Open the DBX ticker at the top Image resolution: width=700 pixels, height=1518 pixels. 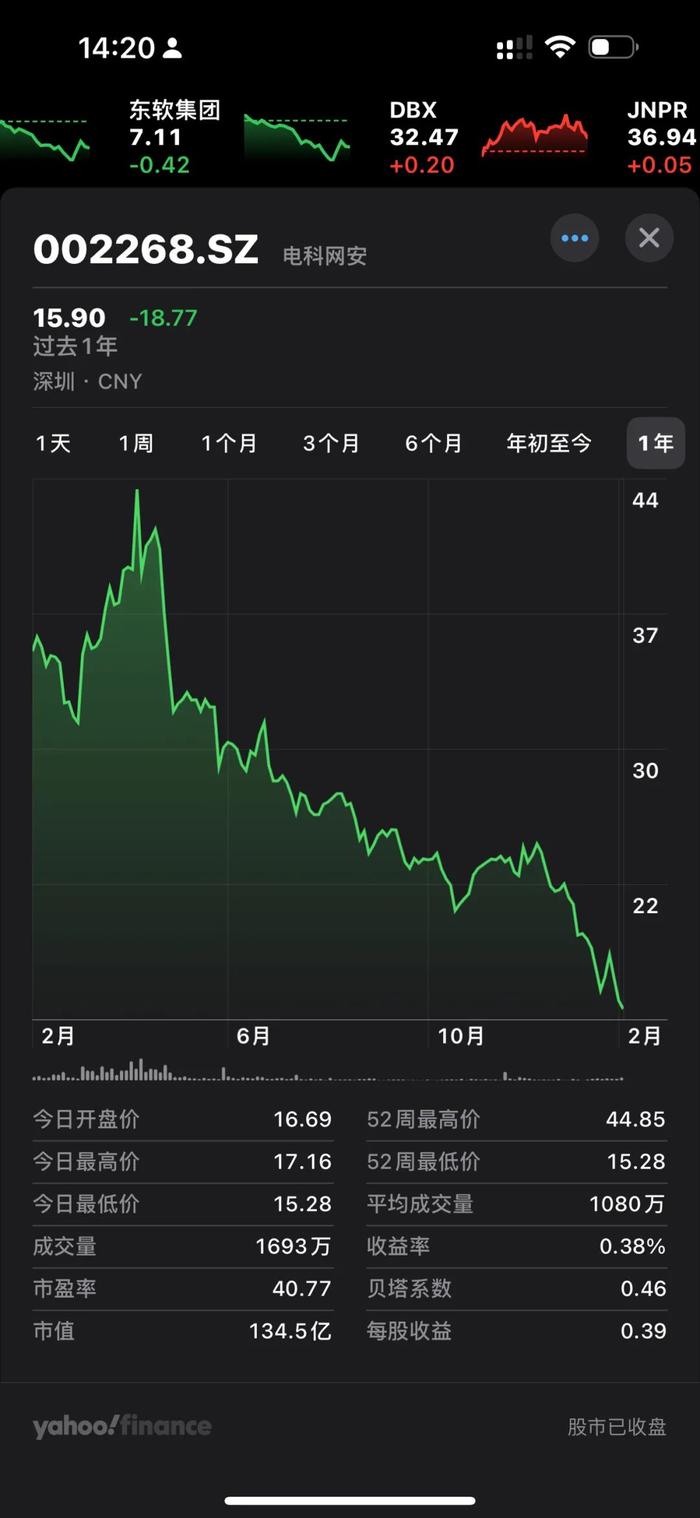(x=423, y=137)
